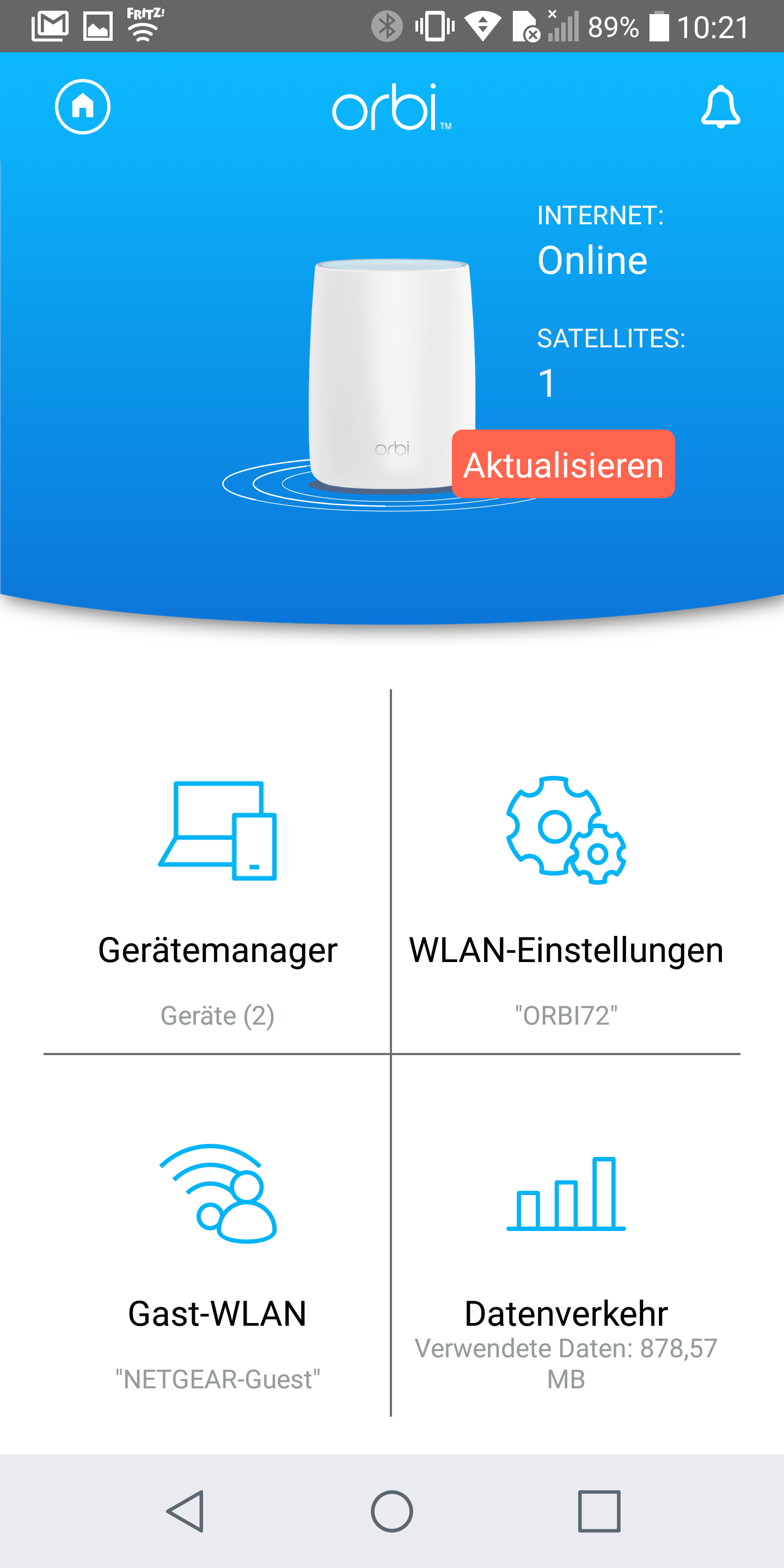Tap the home icon in header
This screenshot has height=1568, width=784.
pyautogui.click(x=83, y=107)
